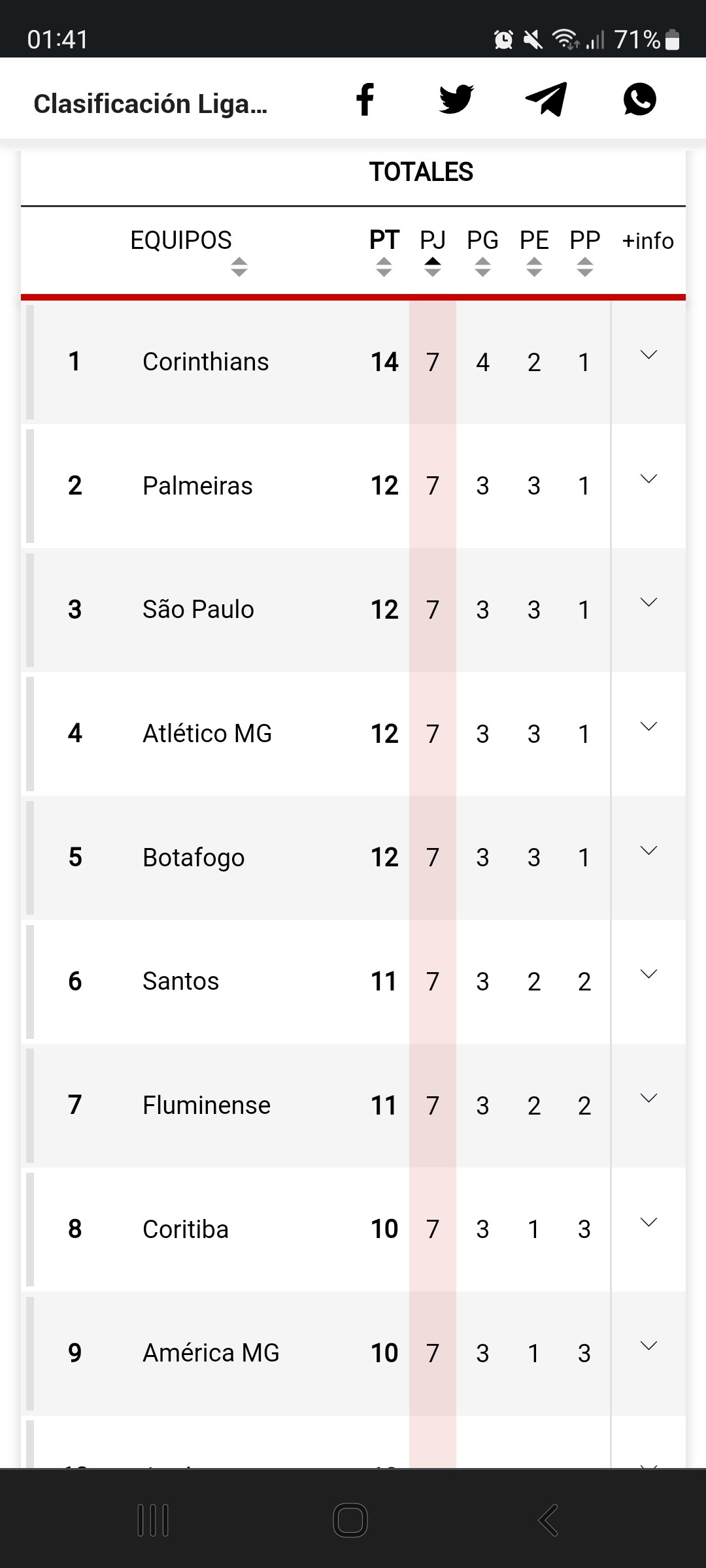Share the standings on WhatsApp
The image size is (706, 1568).
[x=639, y=99]
